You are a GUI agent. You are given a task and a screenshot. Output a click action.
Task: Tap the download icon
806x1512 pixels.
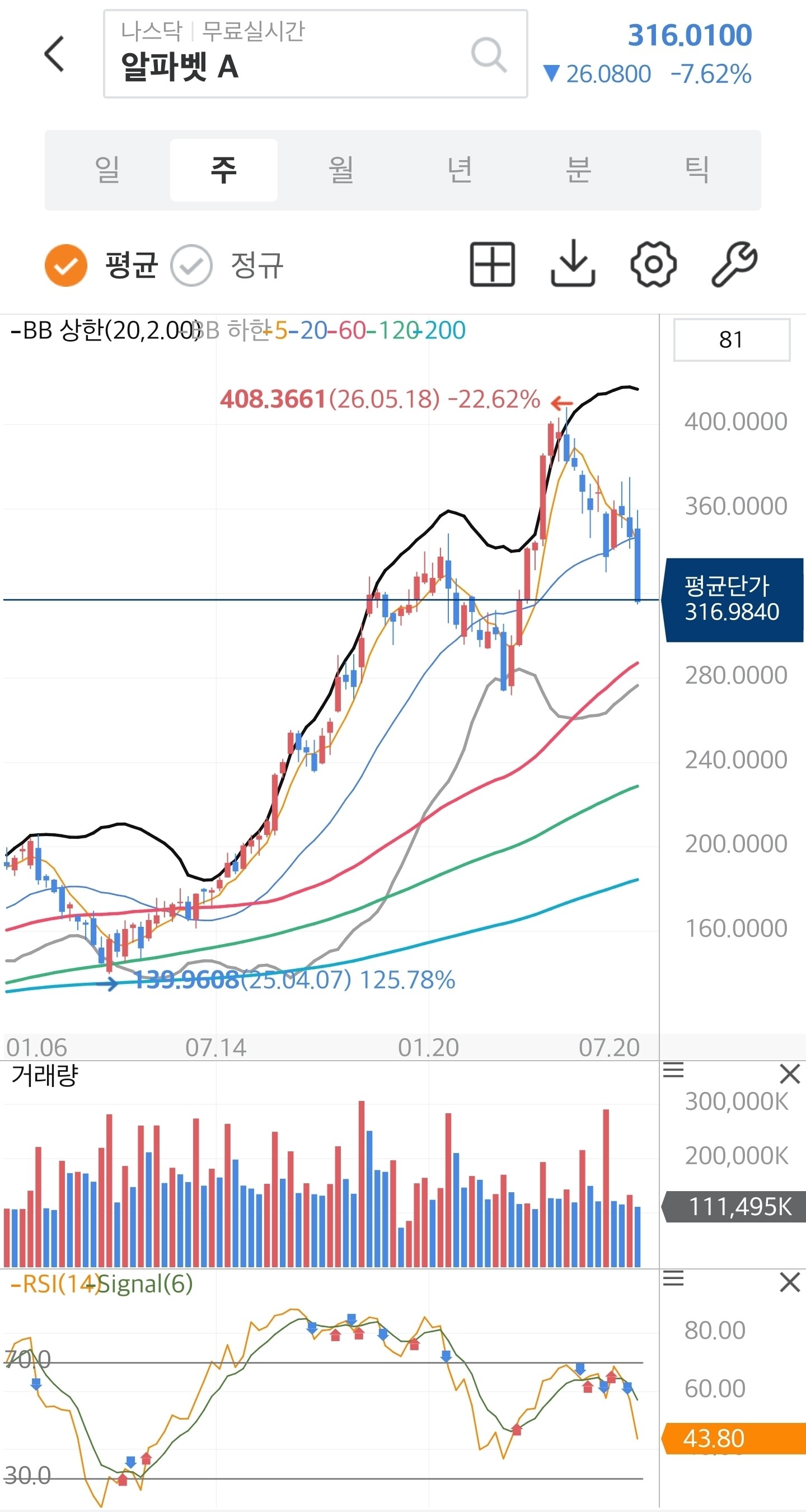click(x=573, y=264)
